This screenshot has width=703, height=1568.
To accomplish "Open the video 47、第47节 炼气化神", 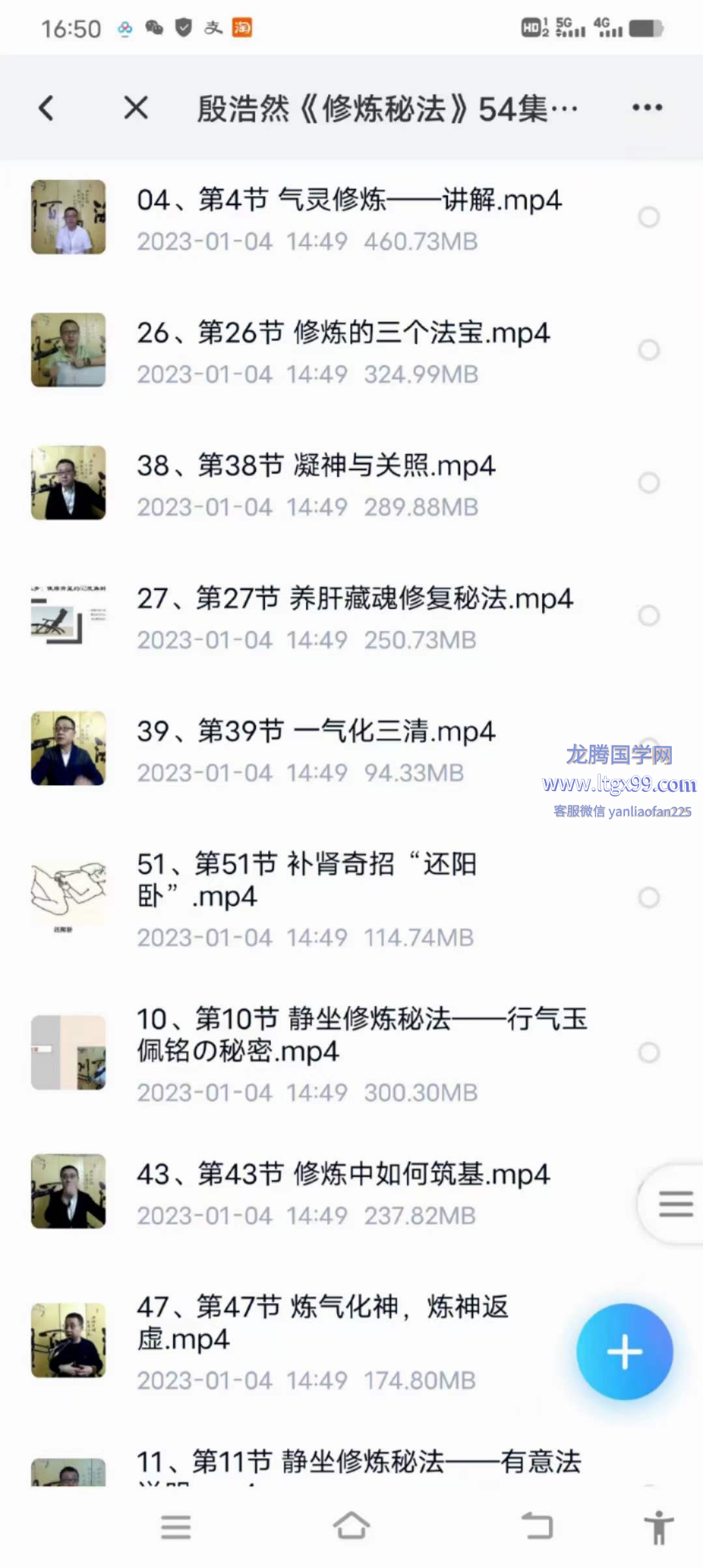I will 322,1323.
